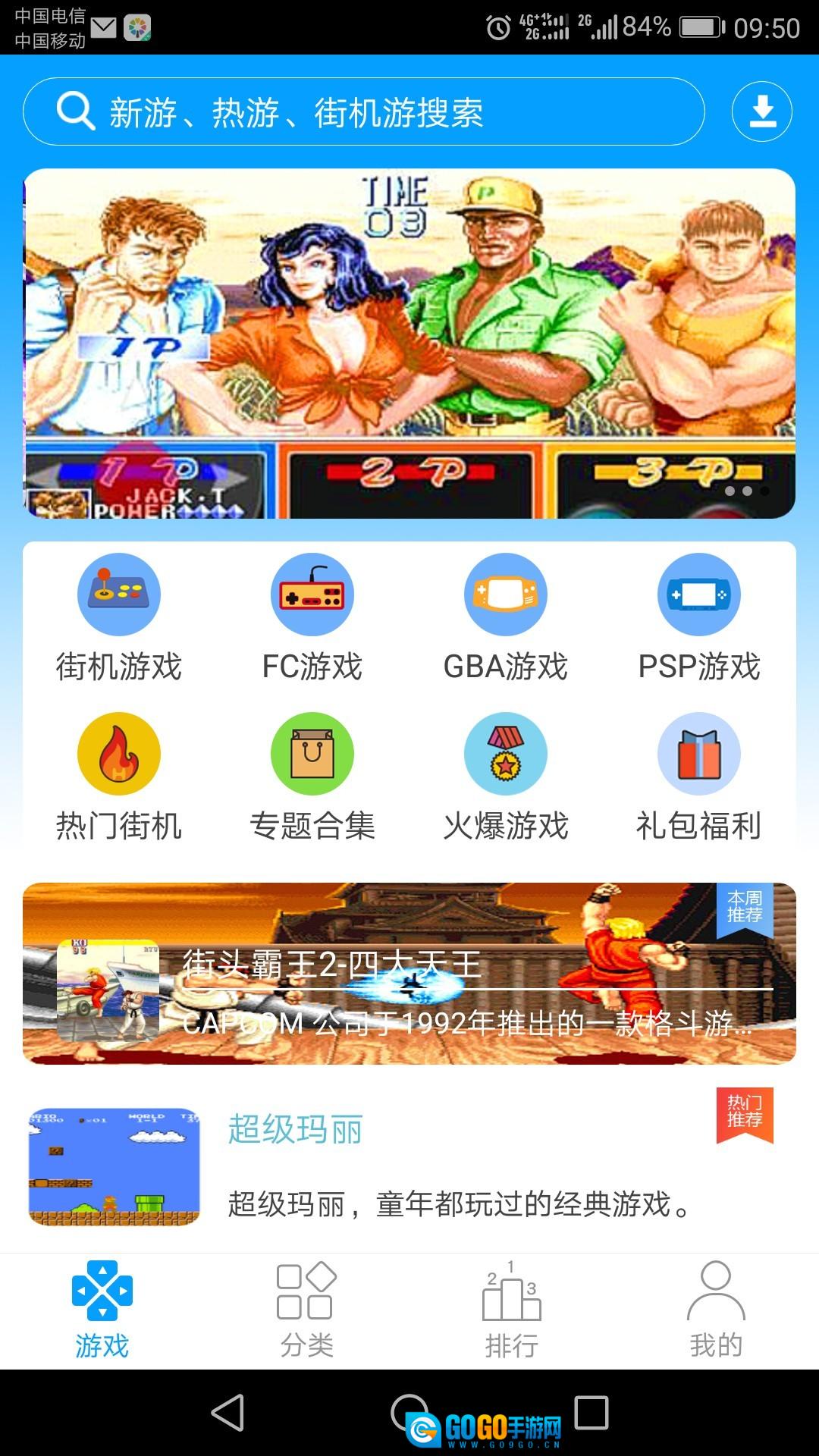This screenshot has height=1456, width=819.
Task: Go to the 排行 ranking tab
Action: [x=512, y=1310]
